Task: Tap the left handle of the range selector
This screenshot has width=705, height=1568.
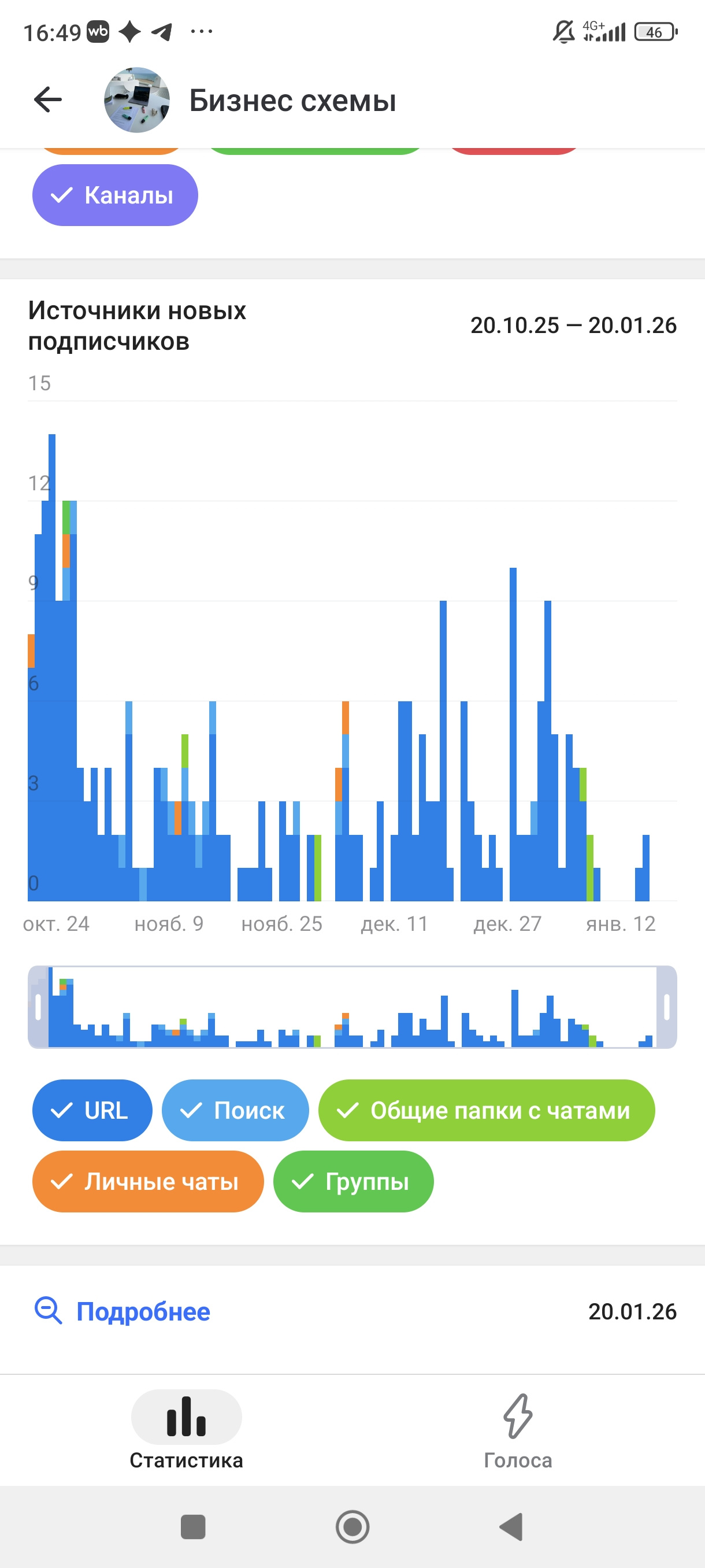Action: click(x=38, y=1007)
